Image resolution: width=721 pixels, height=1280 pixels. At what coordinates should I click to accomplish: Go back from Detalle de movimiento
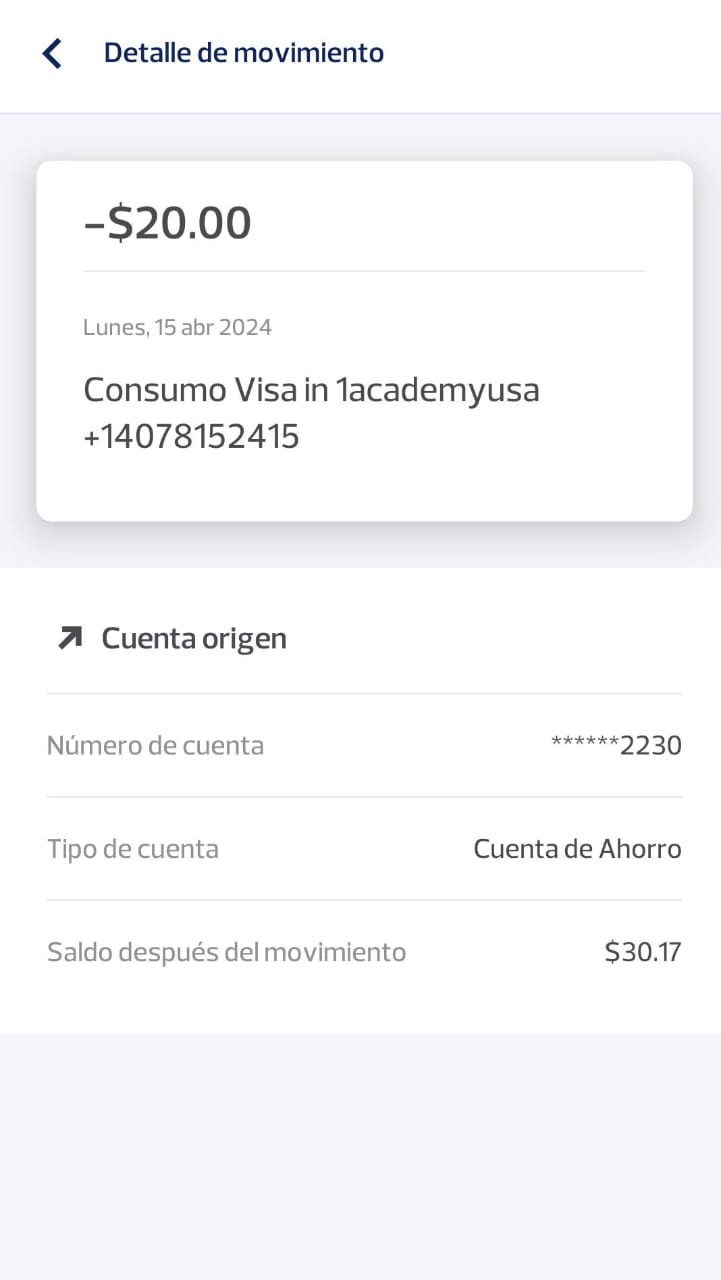point(52,53)
